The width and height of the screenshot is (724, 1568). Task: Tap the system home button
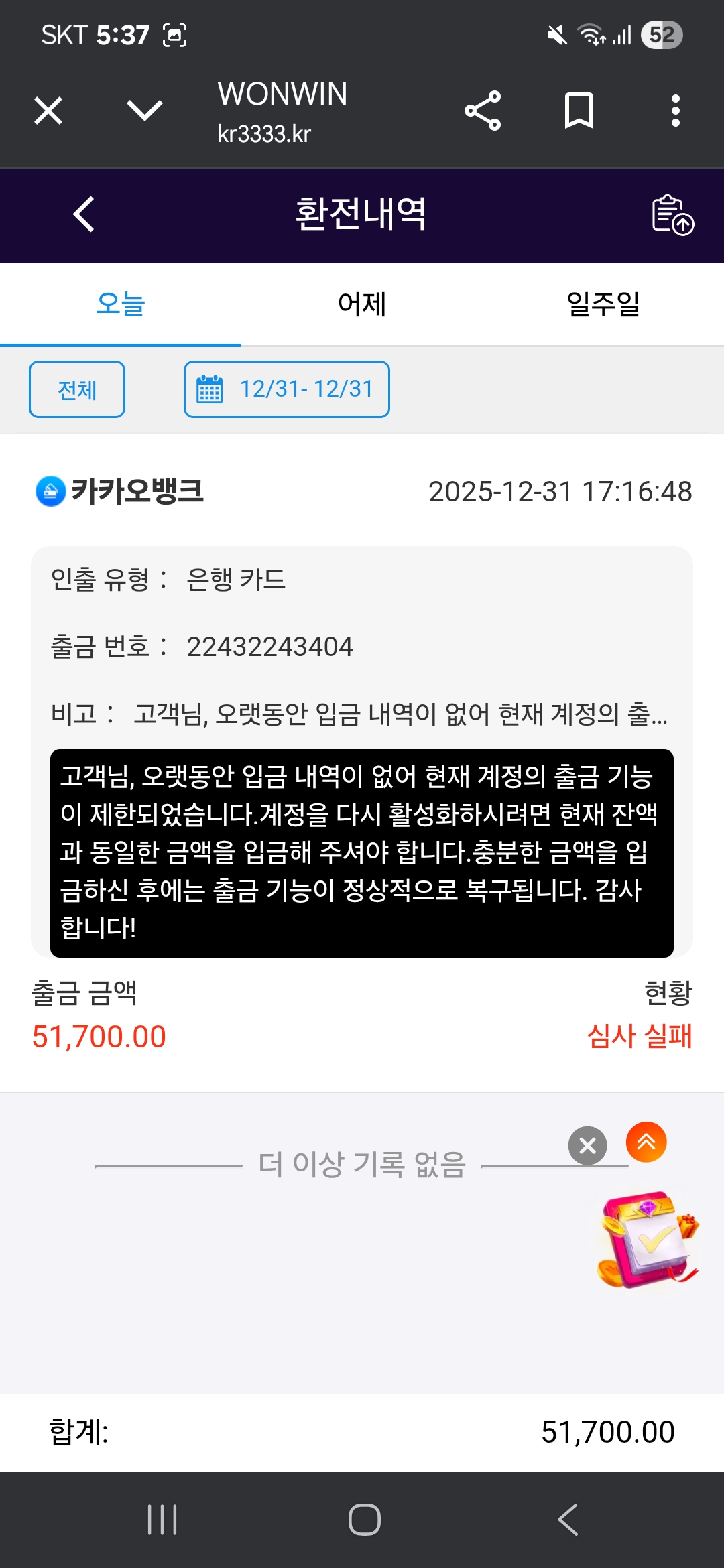pyautogui.click(x=364, y=1520)
